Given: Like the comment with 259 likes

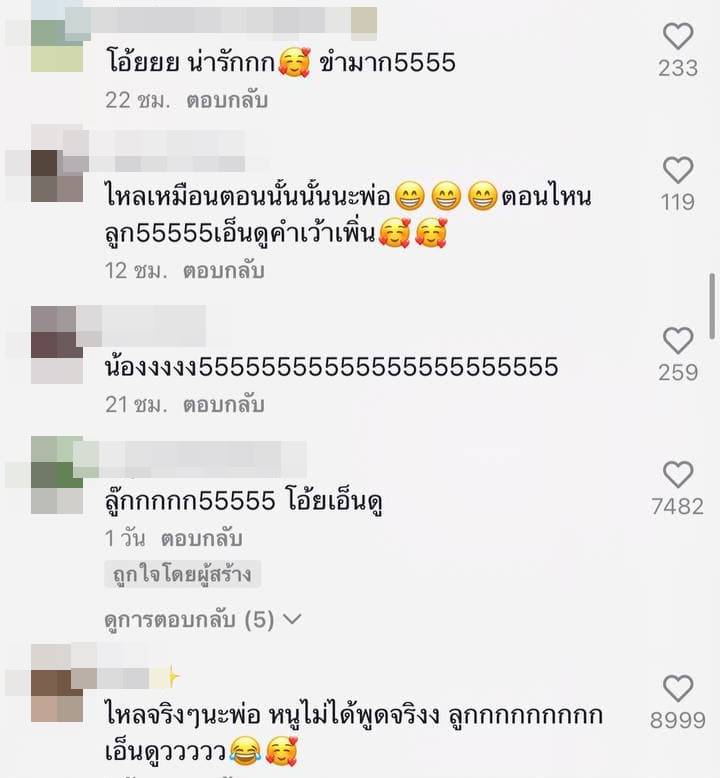Looking at the screenshot, I should pos(678,340).
